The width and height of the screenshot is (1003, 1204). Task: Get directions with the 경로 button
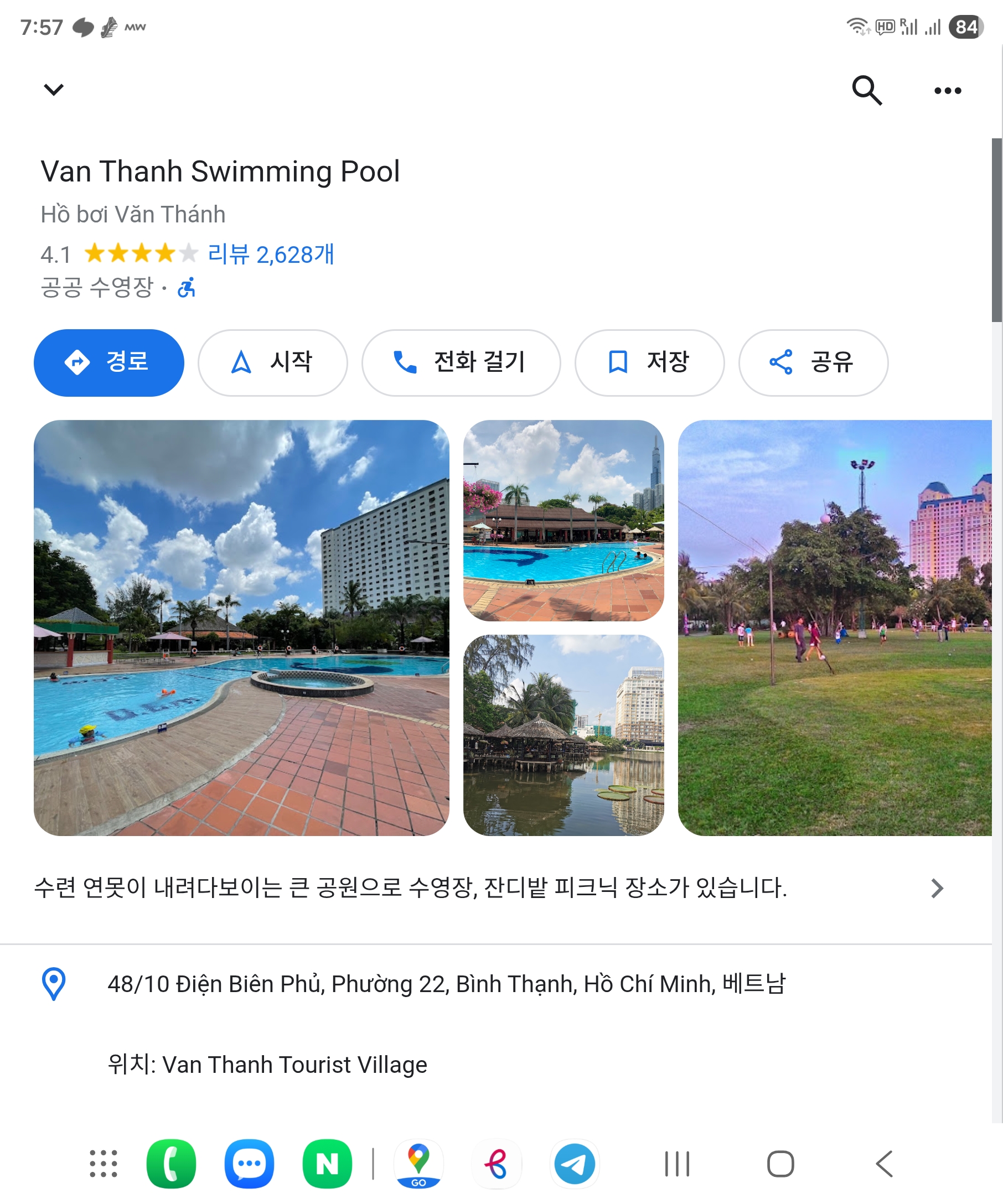[x=108, y=362]
